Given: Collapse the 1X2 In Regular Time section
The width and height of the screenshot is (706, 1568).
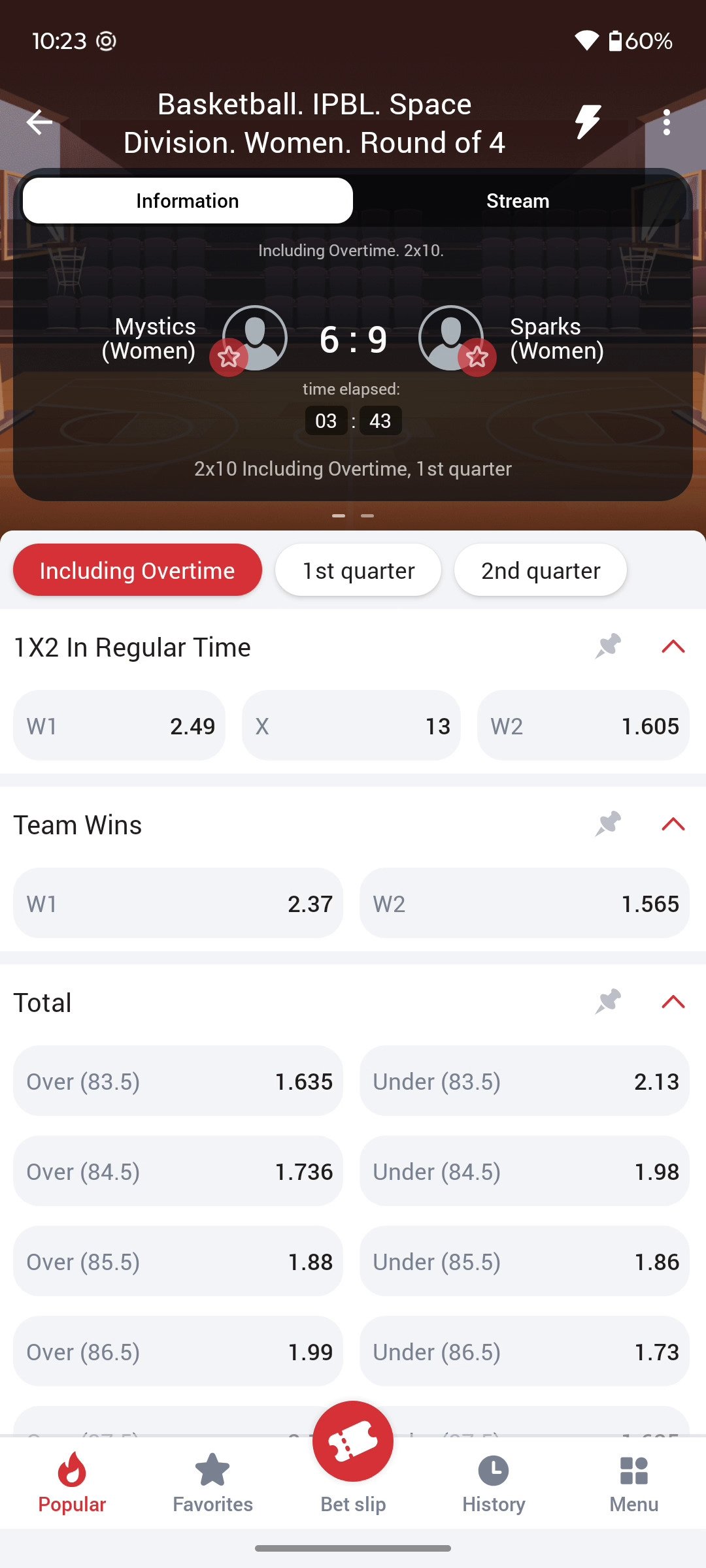Looking at the screenshot, I should click(x=673, y=647).
